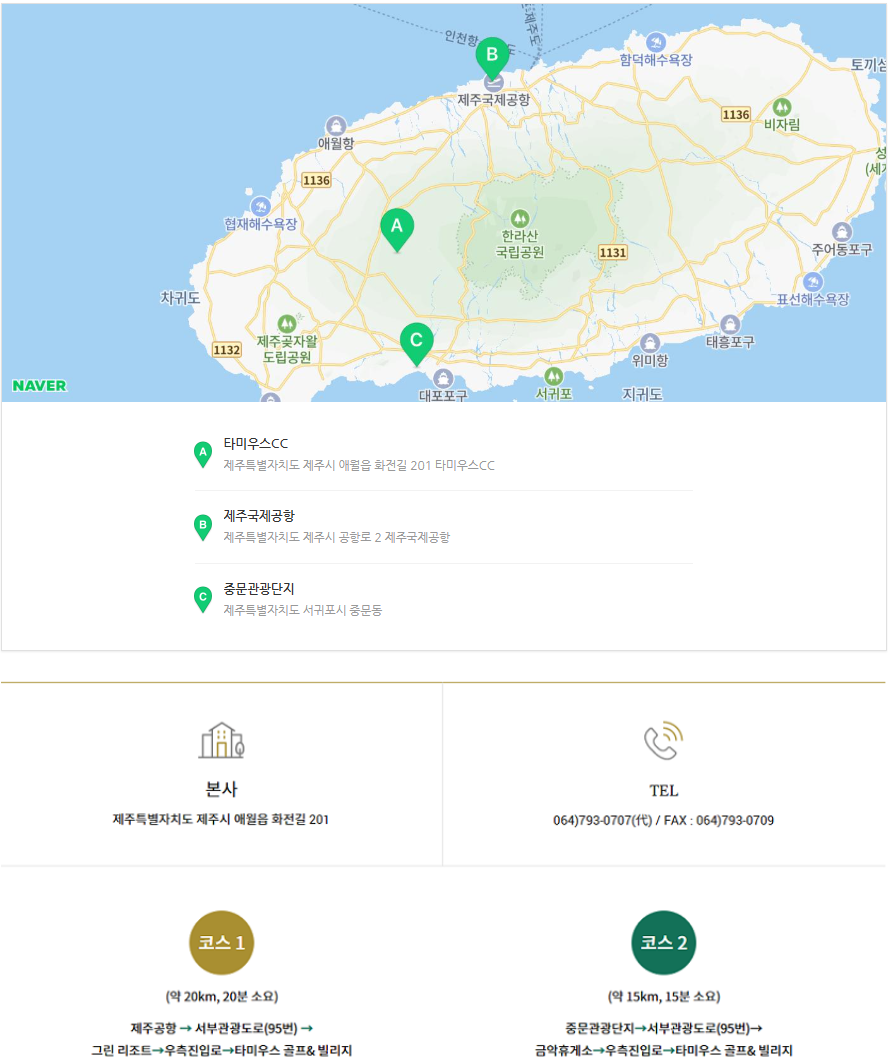Image resolution: width=888 pixels, height=1062 pixels.
Task: Open the 타미우스CC location row
Action: [444, 454]
